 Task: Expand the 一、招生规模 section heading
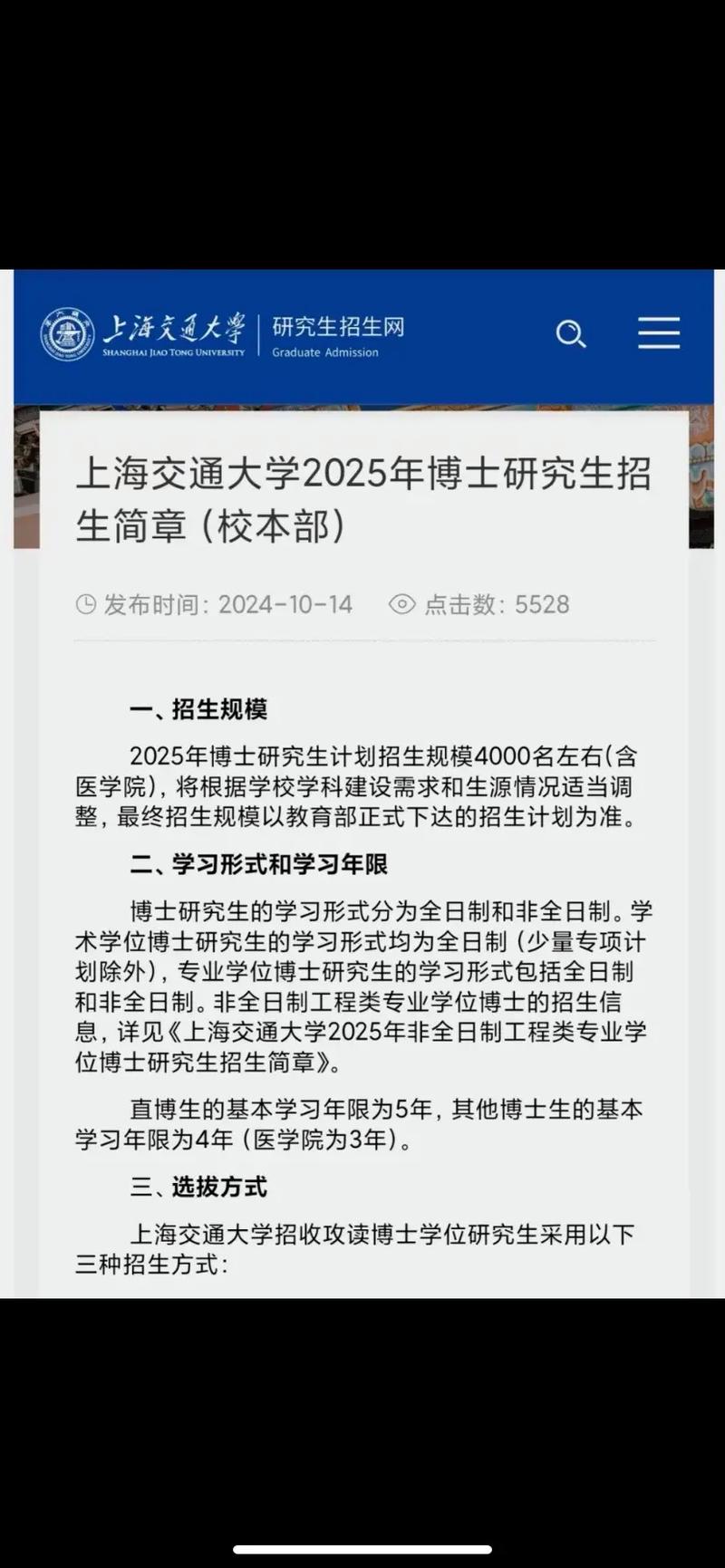(x=201, y=710)
